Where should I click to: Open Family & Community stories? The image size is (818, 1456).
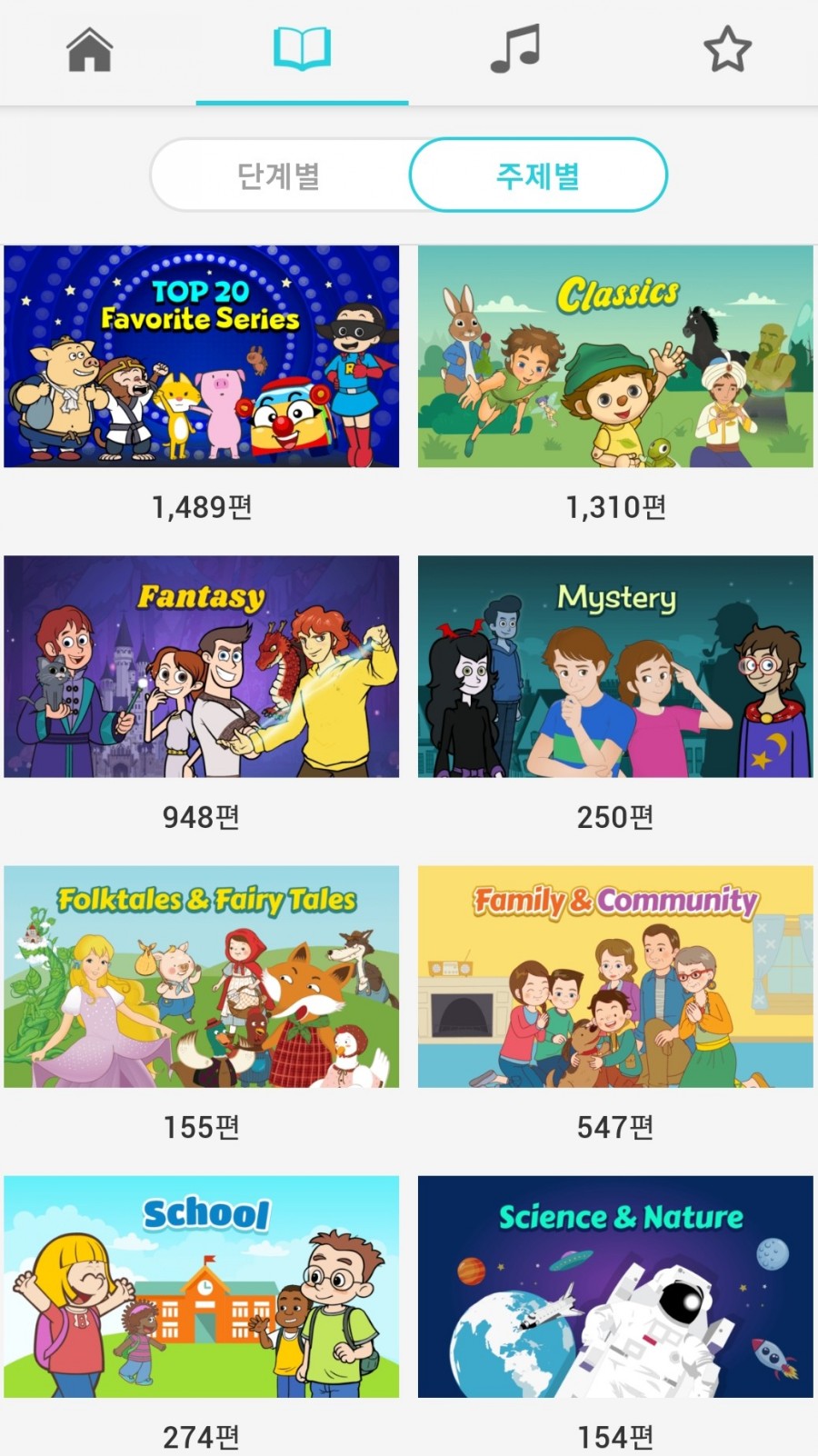615,976
